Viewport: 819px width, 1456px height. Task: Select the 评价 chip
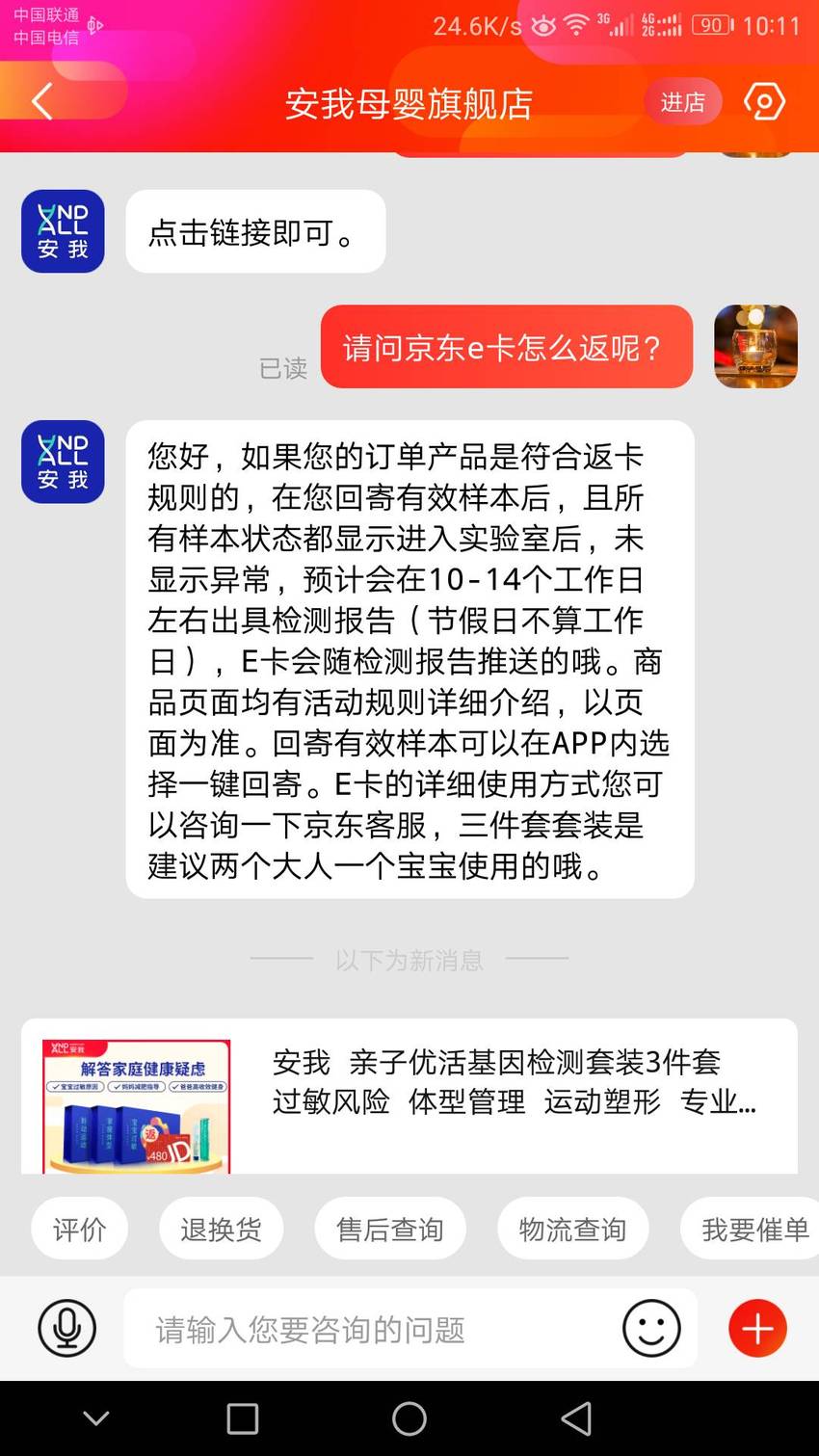80,1229
